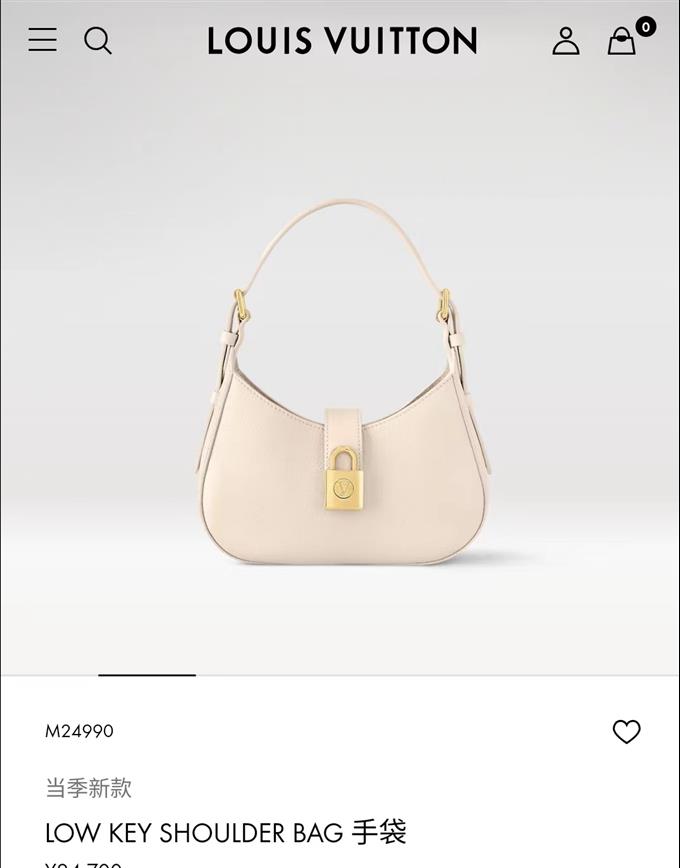Screen dimensions: 680x868
Task: Open the search icon
Action: coord(97,40)
